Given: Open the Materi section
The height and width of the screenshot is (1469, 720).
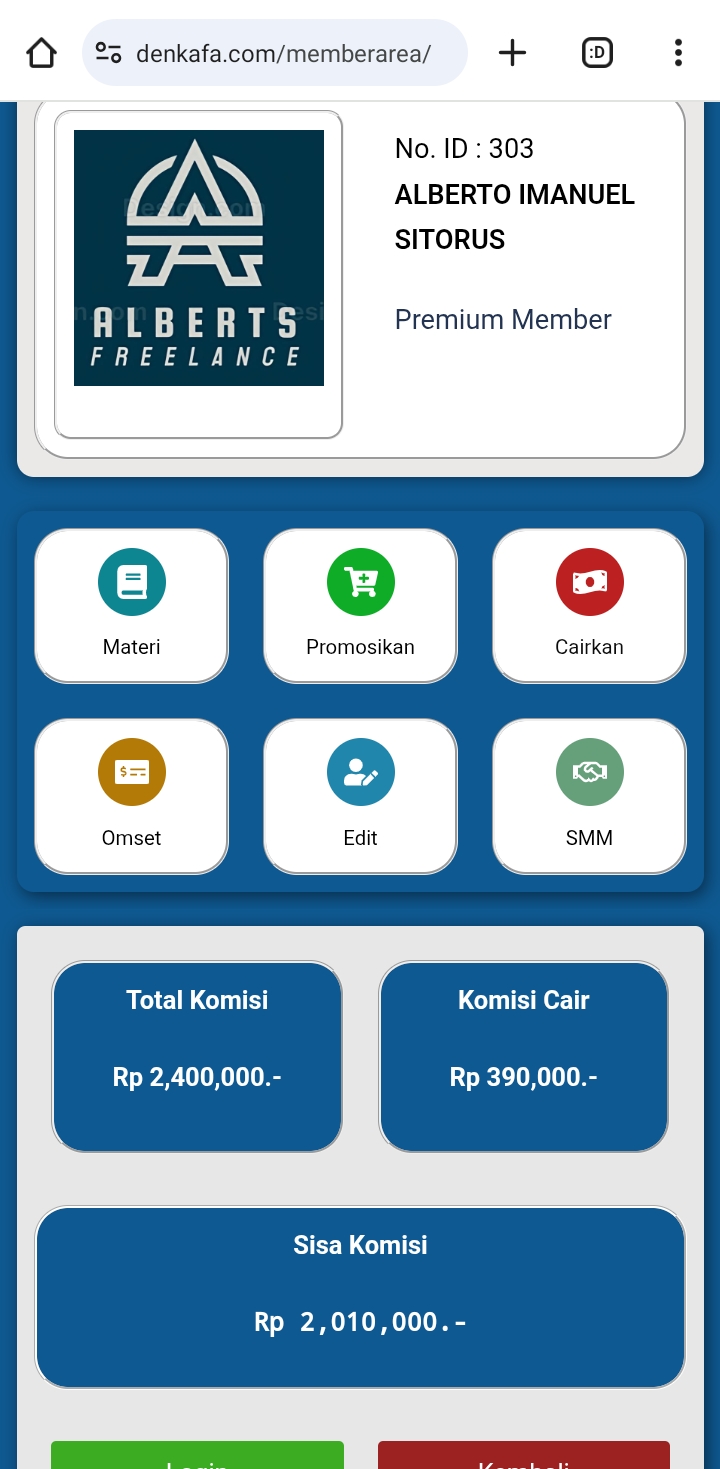Looking at the screenshot, I should point(132,606).
